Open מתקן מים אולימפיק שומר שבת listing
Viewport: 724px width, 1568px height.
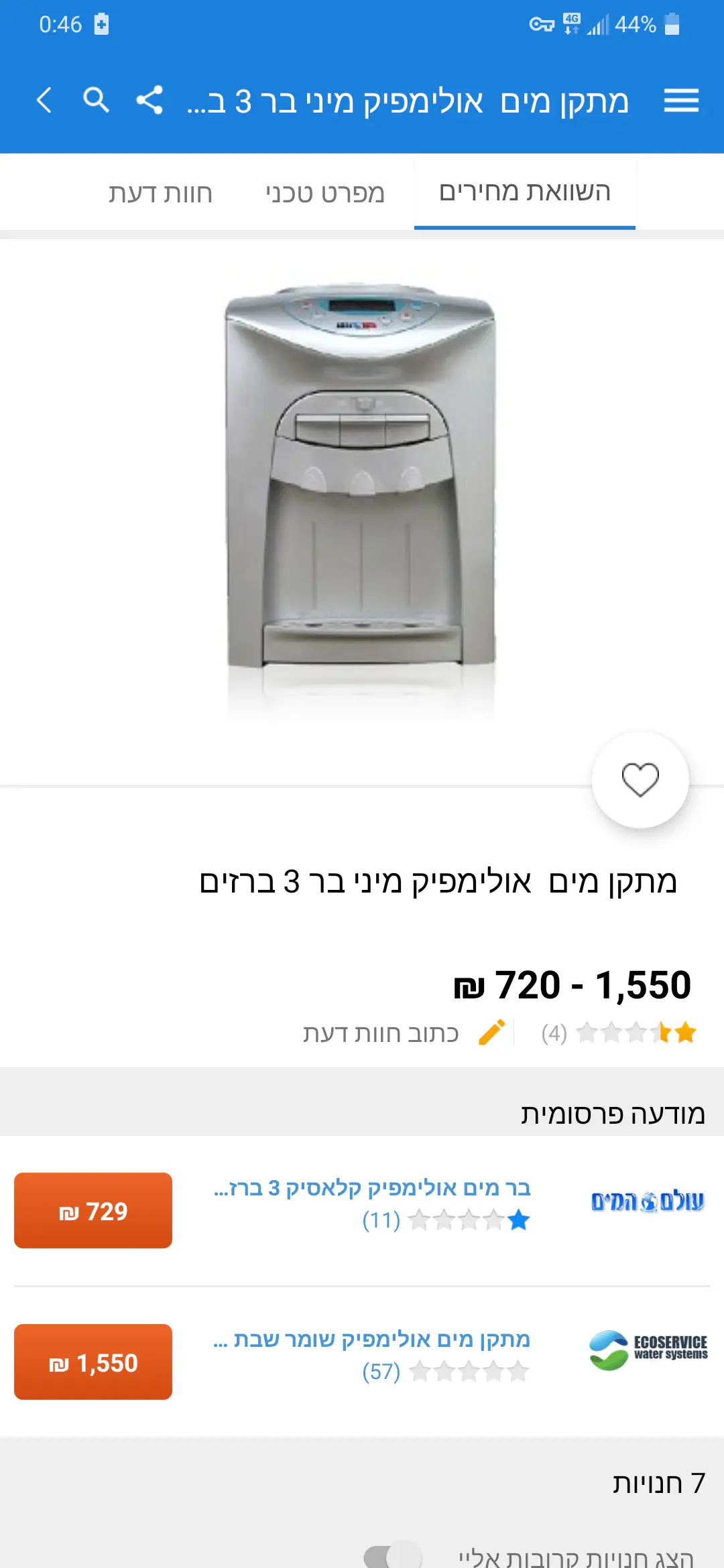click(372, 1340)
